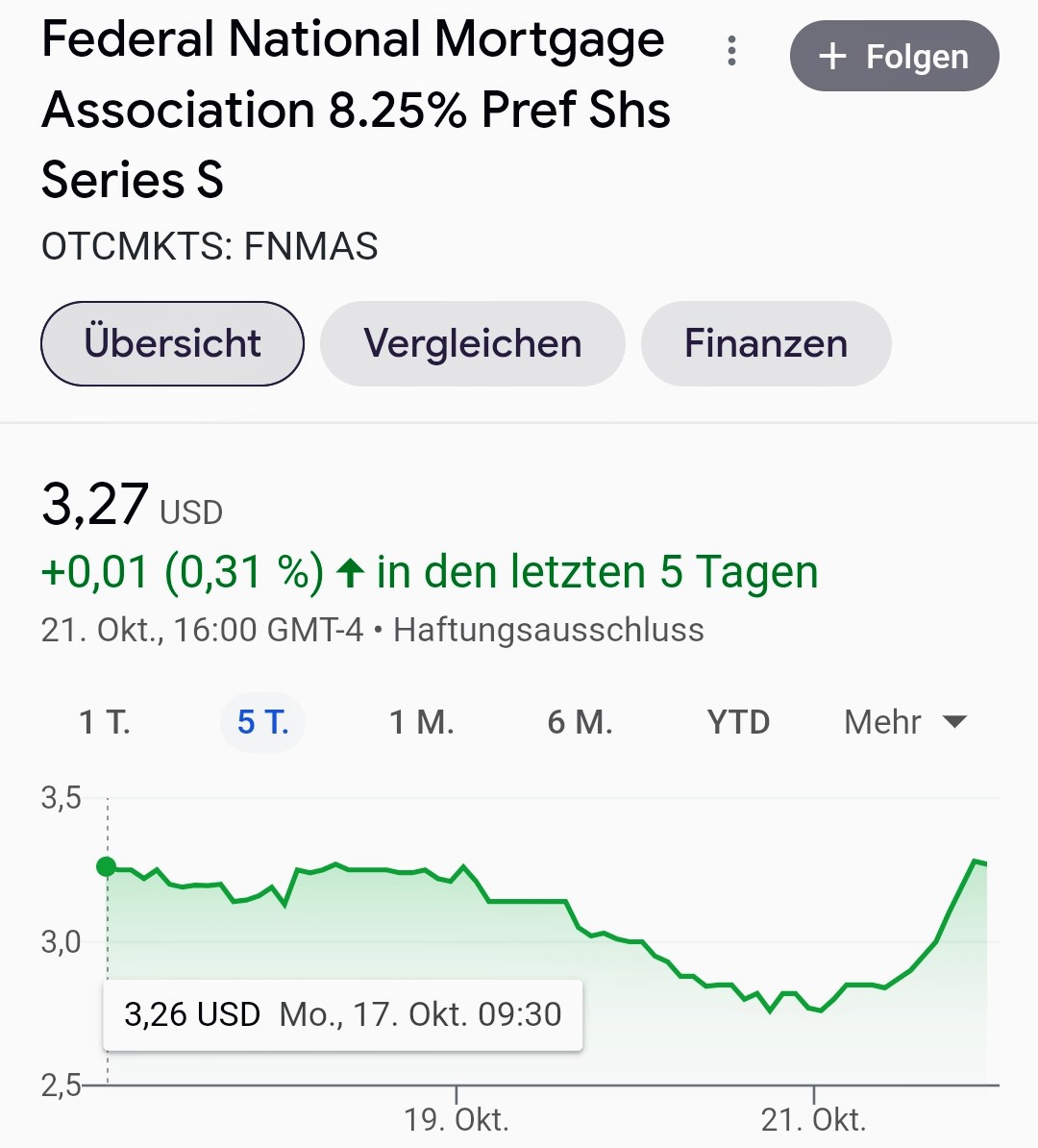
Task: Select the tooltip box showing 3,26 USD
Action: pos(343,1014)
